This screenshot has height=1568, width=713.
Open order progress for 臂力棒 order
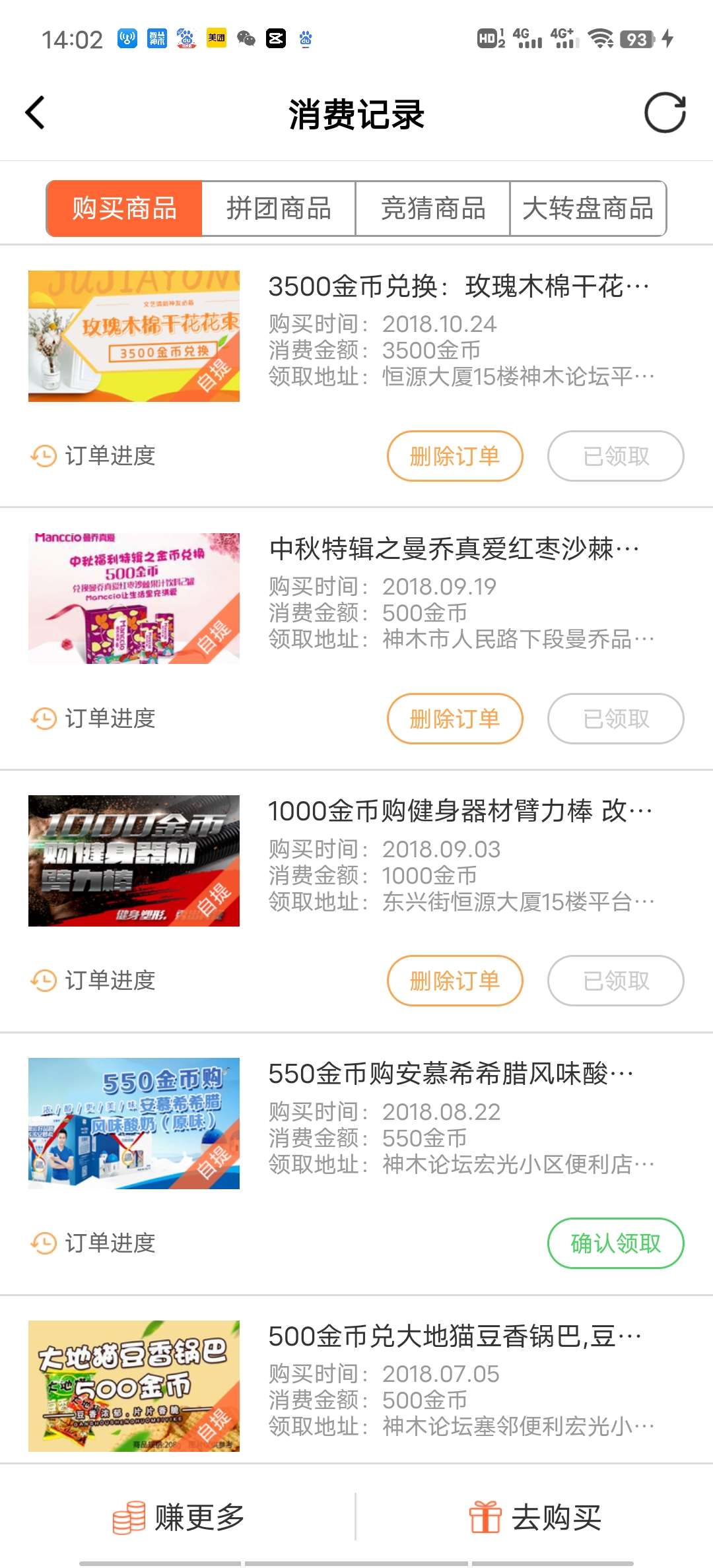(93, 981)
